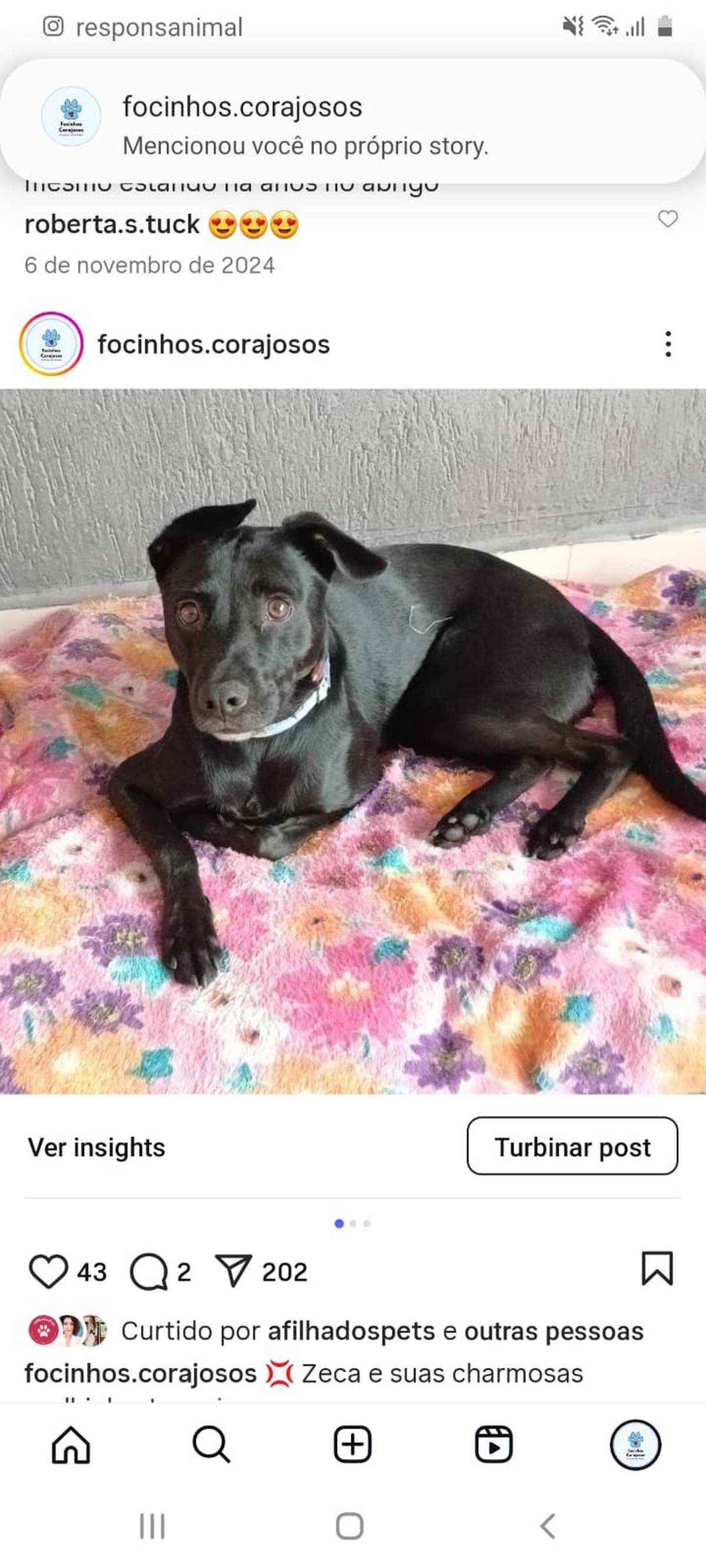
Task: Open focinhos.corajosos profile from post header
Action: [213, 345]
